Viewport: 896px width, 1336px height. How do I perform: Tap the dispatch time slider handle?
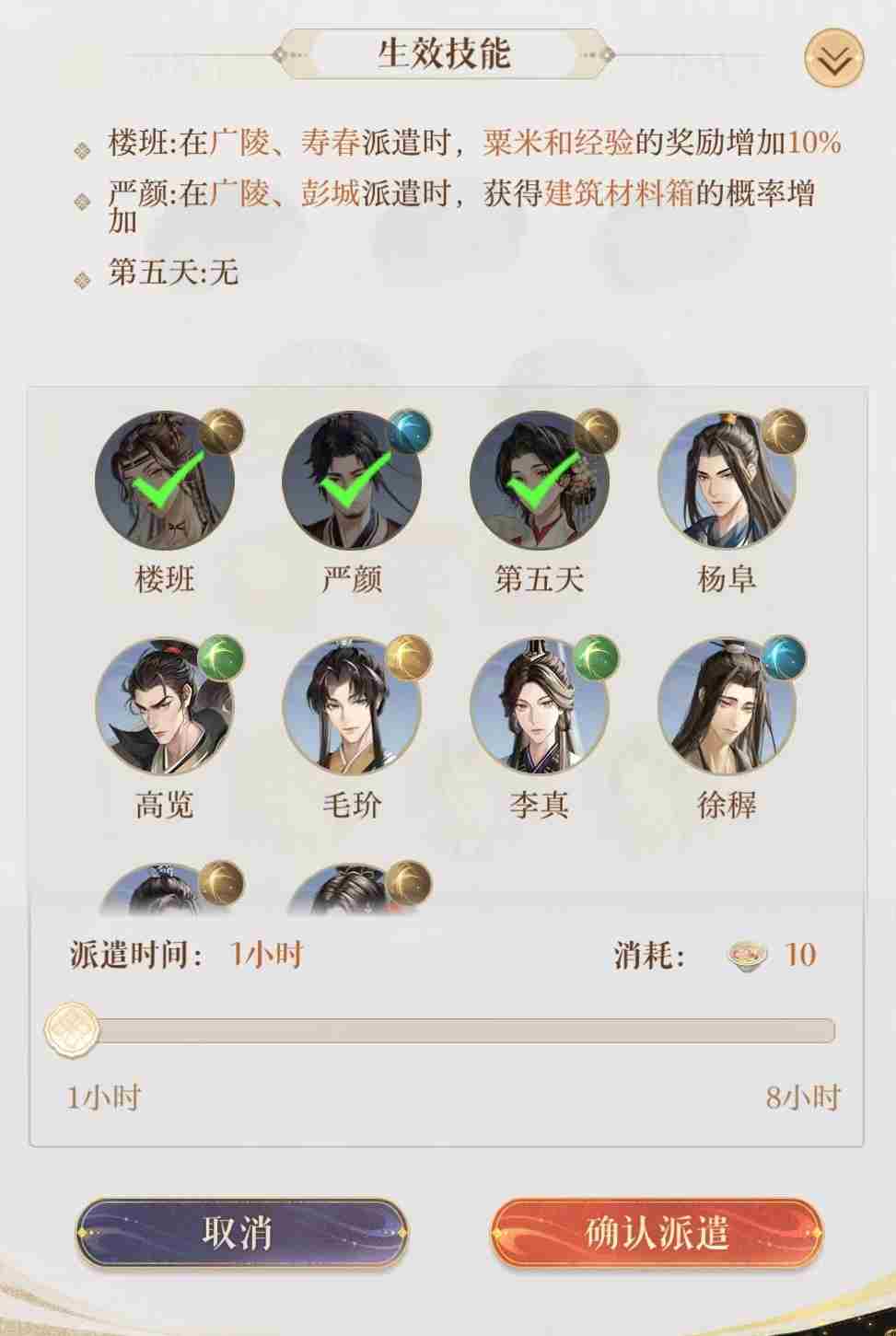tap(71, 1029)
